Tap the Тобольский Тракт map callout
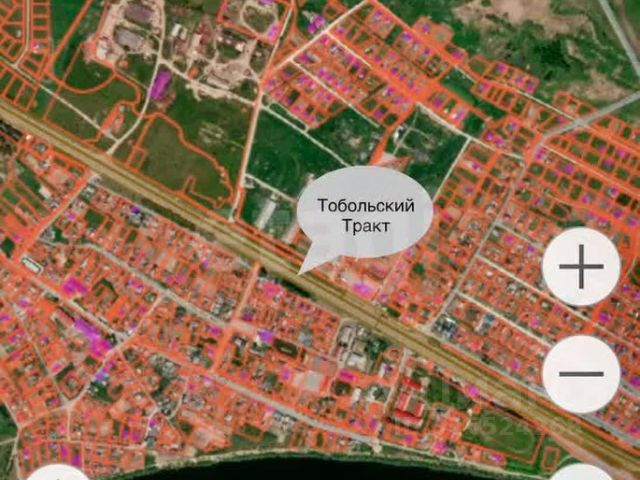The height and width of the screenshot is (480, 640). click(x=365, y=215)
